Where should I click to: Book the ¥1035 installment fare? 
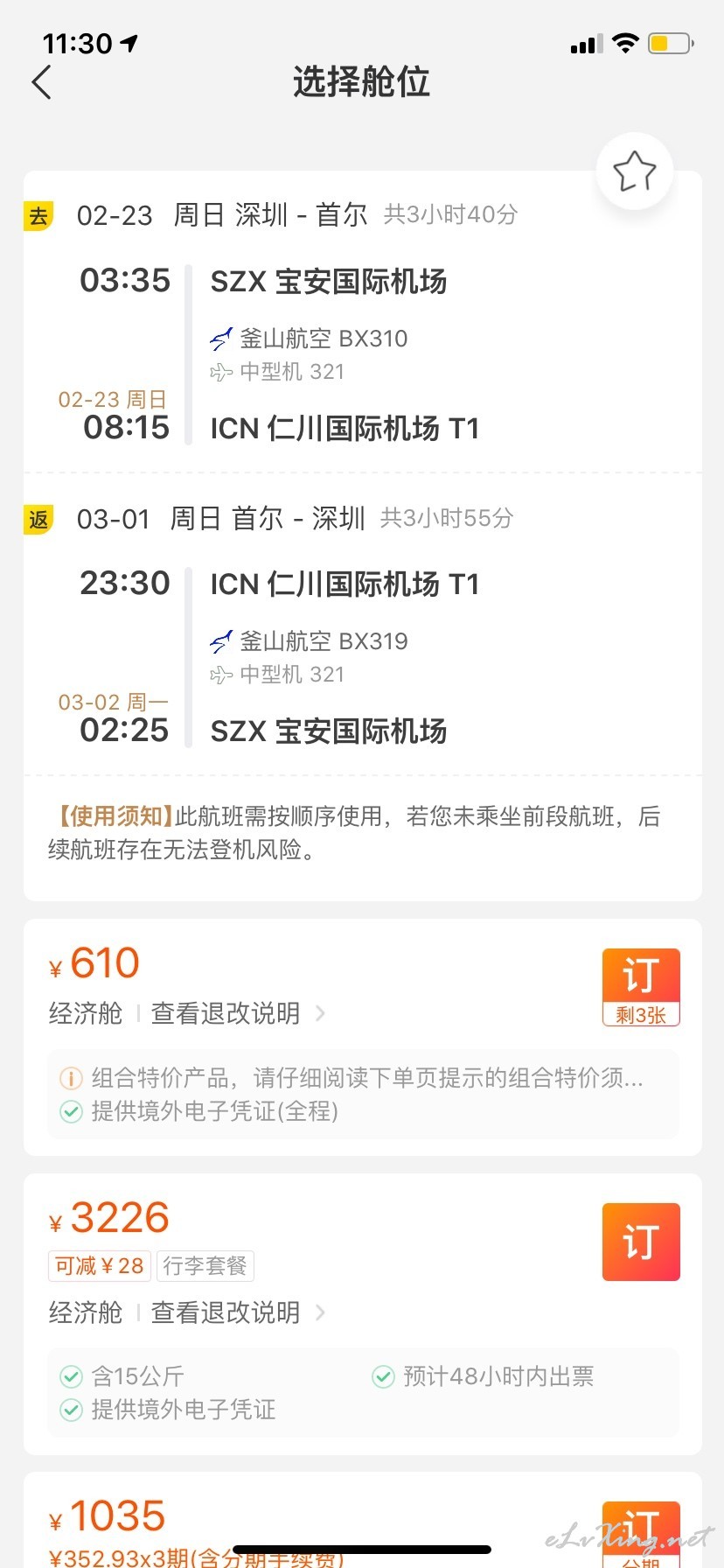coord(641,1535)
